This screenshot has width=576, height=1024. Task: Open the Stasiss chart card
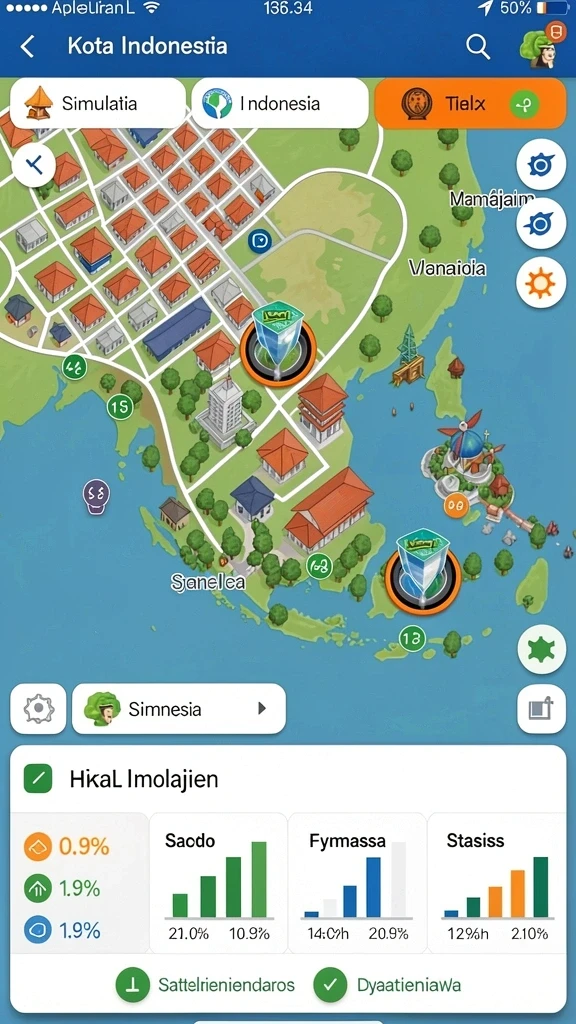[496, 883]
